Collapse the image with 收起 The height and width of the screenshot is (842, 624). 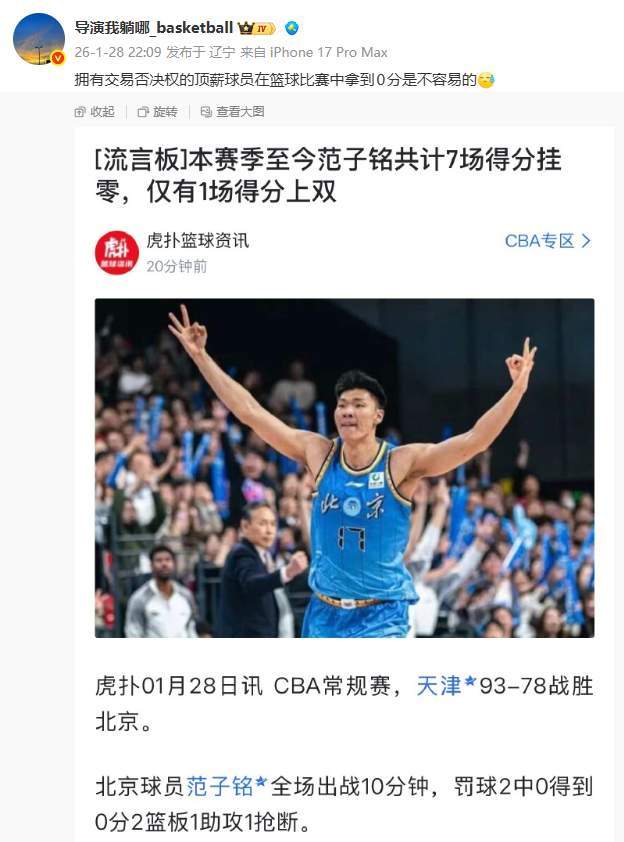[x=95, y=112]
